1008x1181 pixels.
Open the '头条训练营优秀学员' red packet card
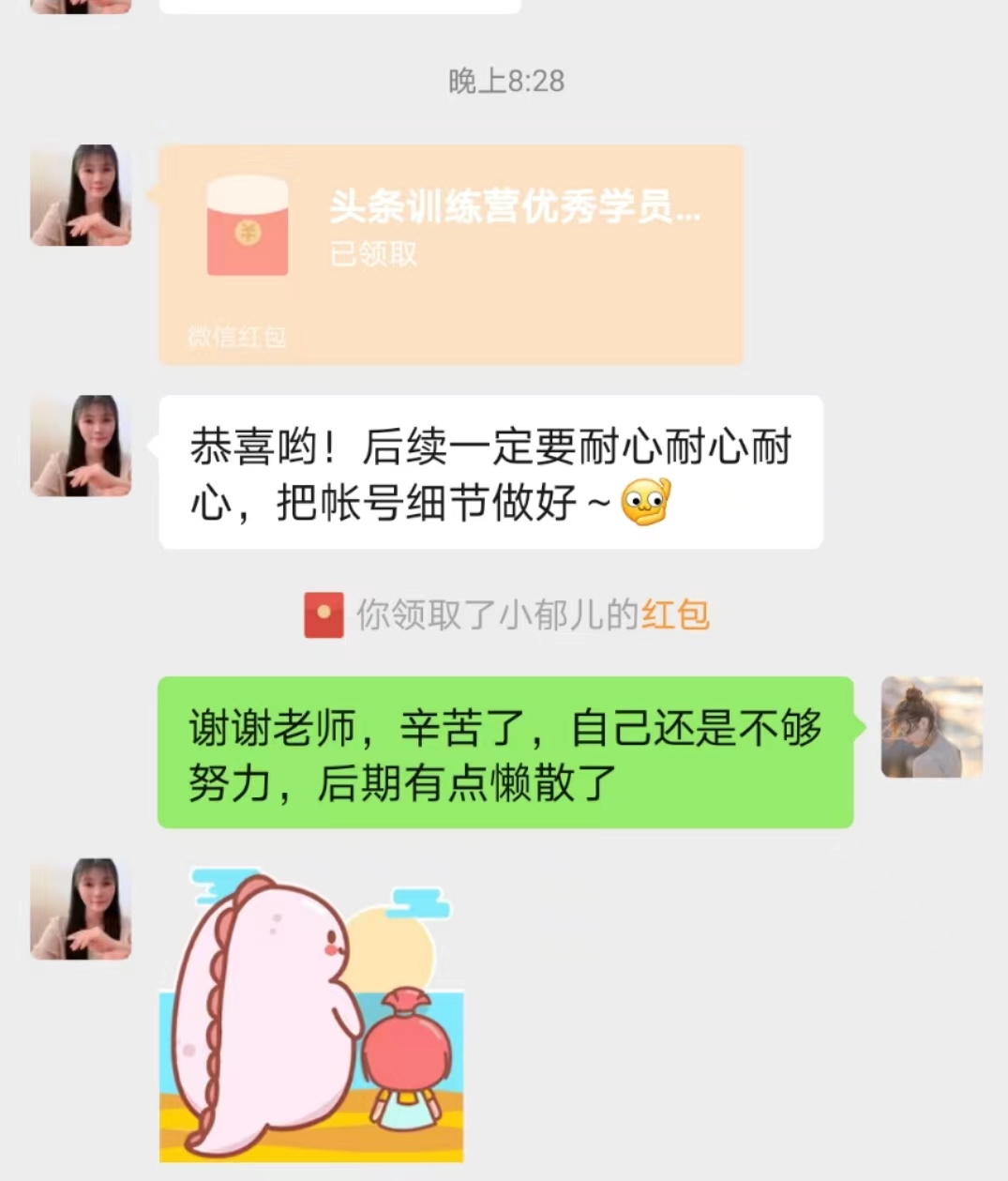[450, 253]
